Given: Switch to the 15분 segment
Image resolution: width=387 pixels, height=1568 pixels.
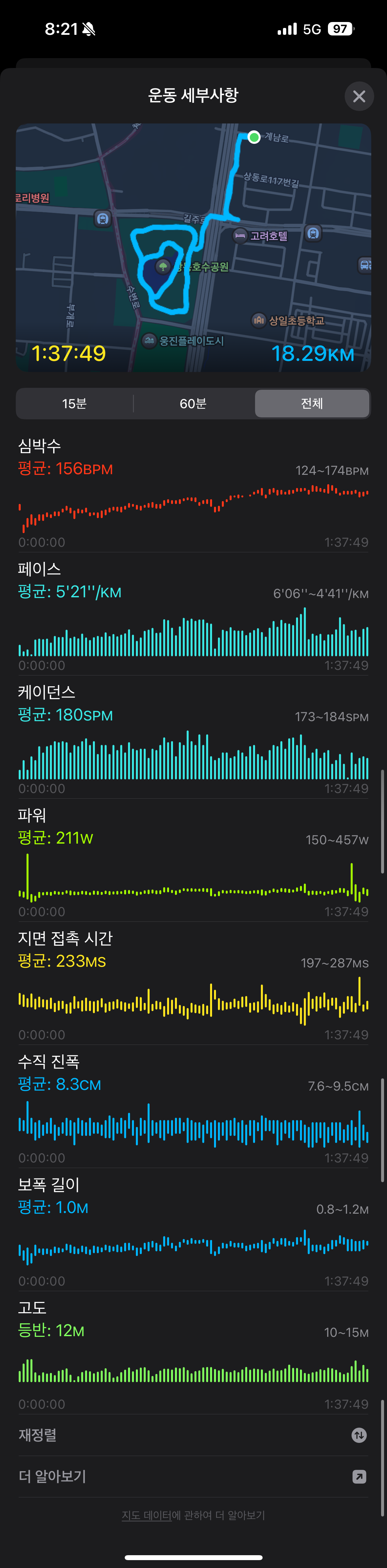Looking at the screenshot, I should click(74, 404).
